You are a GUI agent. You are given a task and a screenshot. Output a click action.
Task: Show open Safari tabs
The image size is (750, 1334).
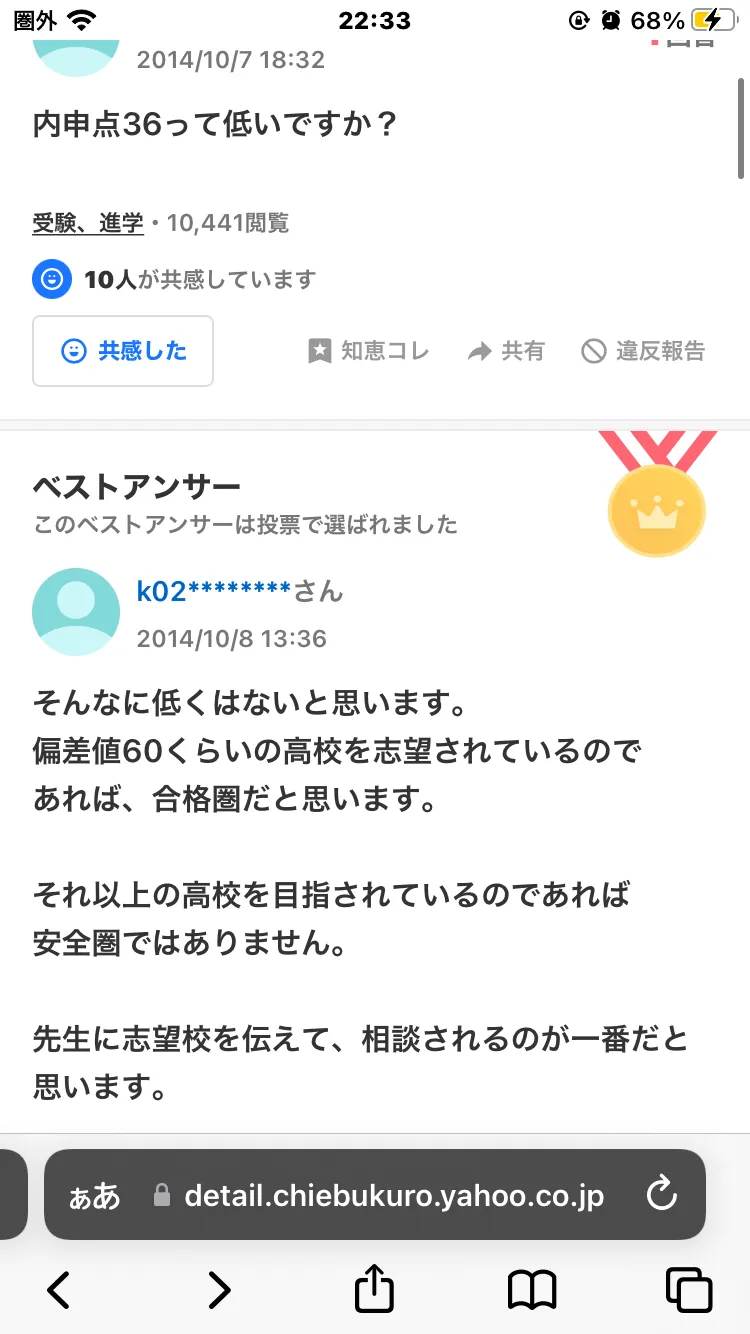pyautogui.click(x=689, y=1290)
